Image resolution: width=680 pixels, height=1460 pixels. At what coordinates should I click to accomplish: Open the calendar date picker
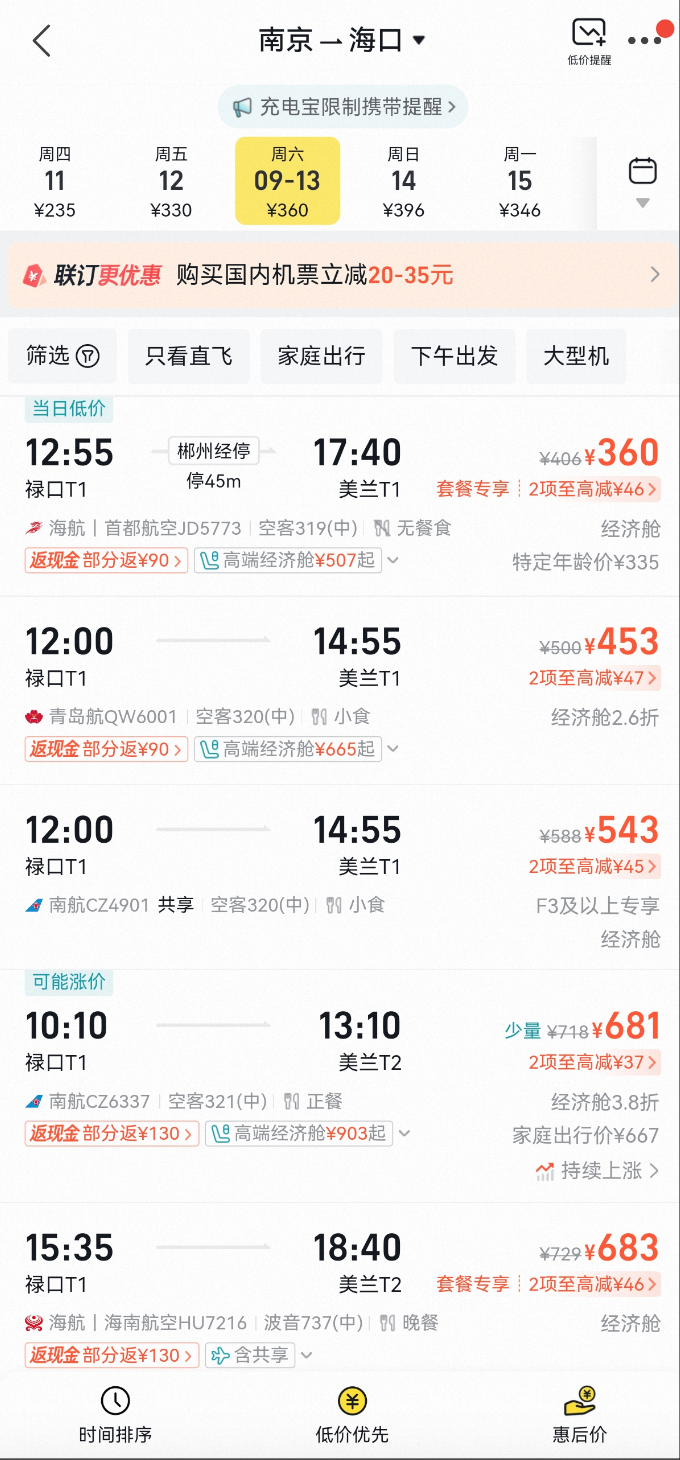[642, 180]
